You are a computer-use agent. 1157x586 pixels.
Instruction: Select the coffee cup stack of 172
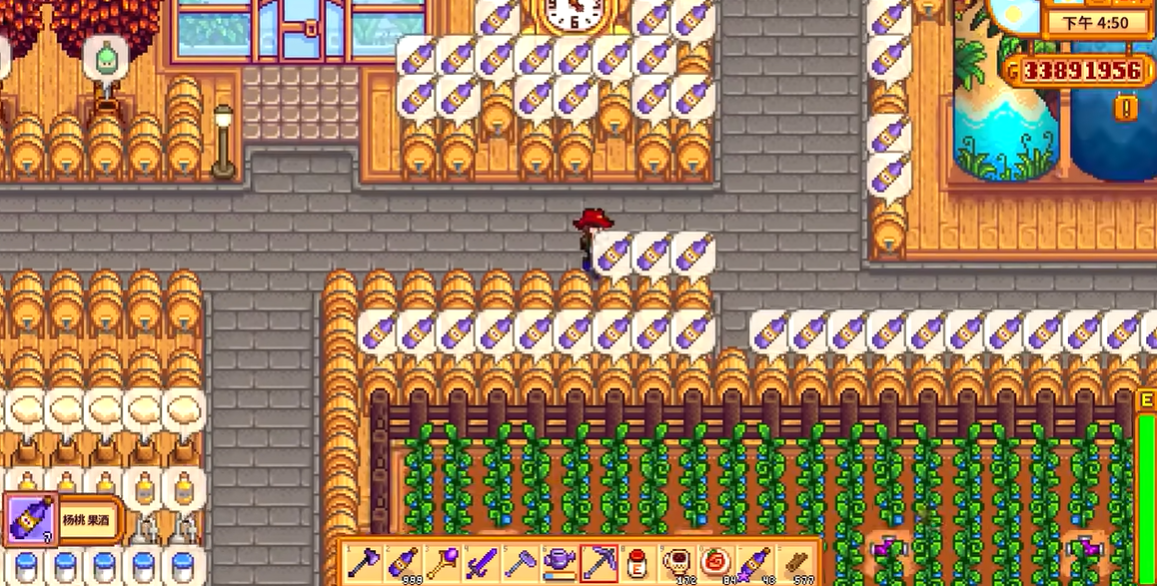tap(677, 563)
